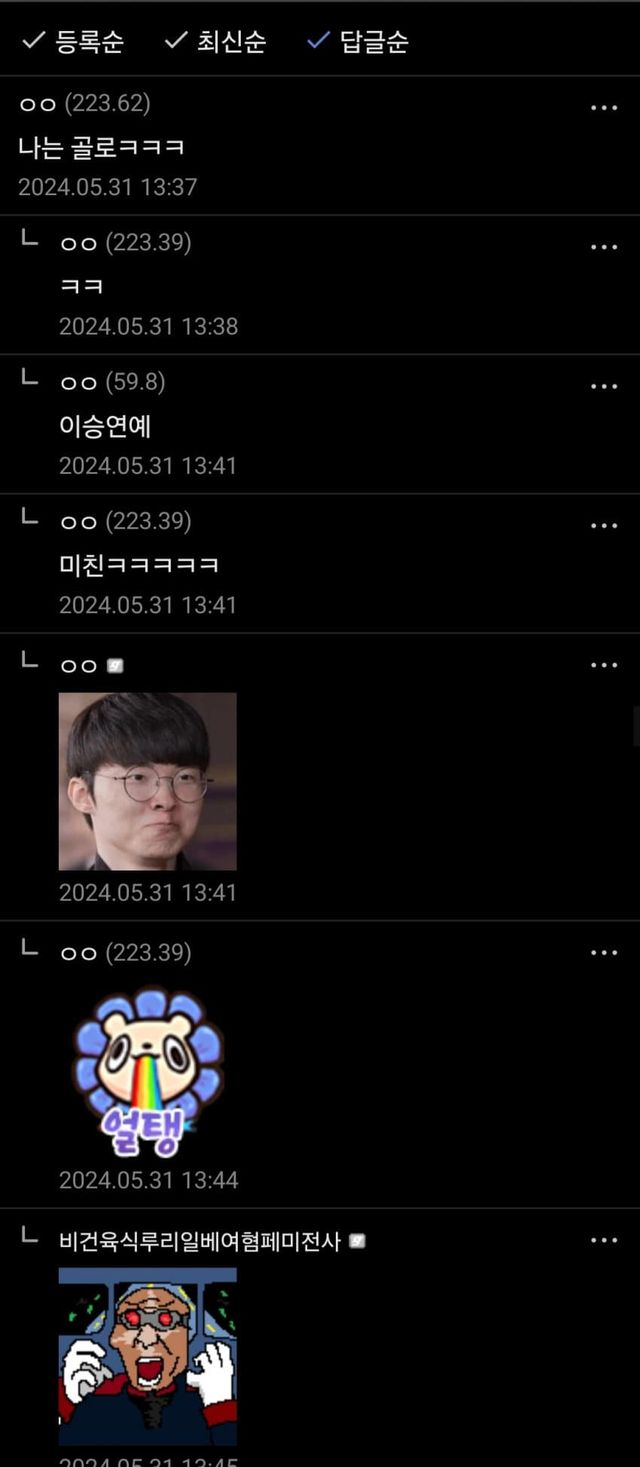
Task: Open the overflow menu for 비건육식루리일베여혐페미전사's reply
Action: [x=604, y=1240]
